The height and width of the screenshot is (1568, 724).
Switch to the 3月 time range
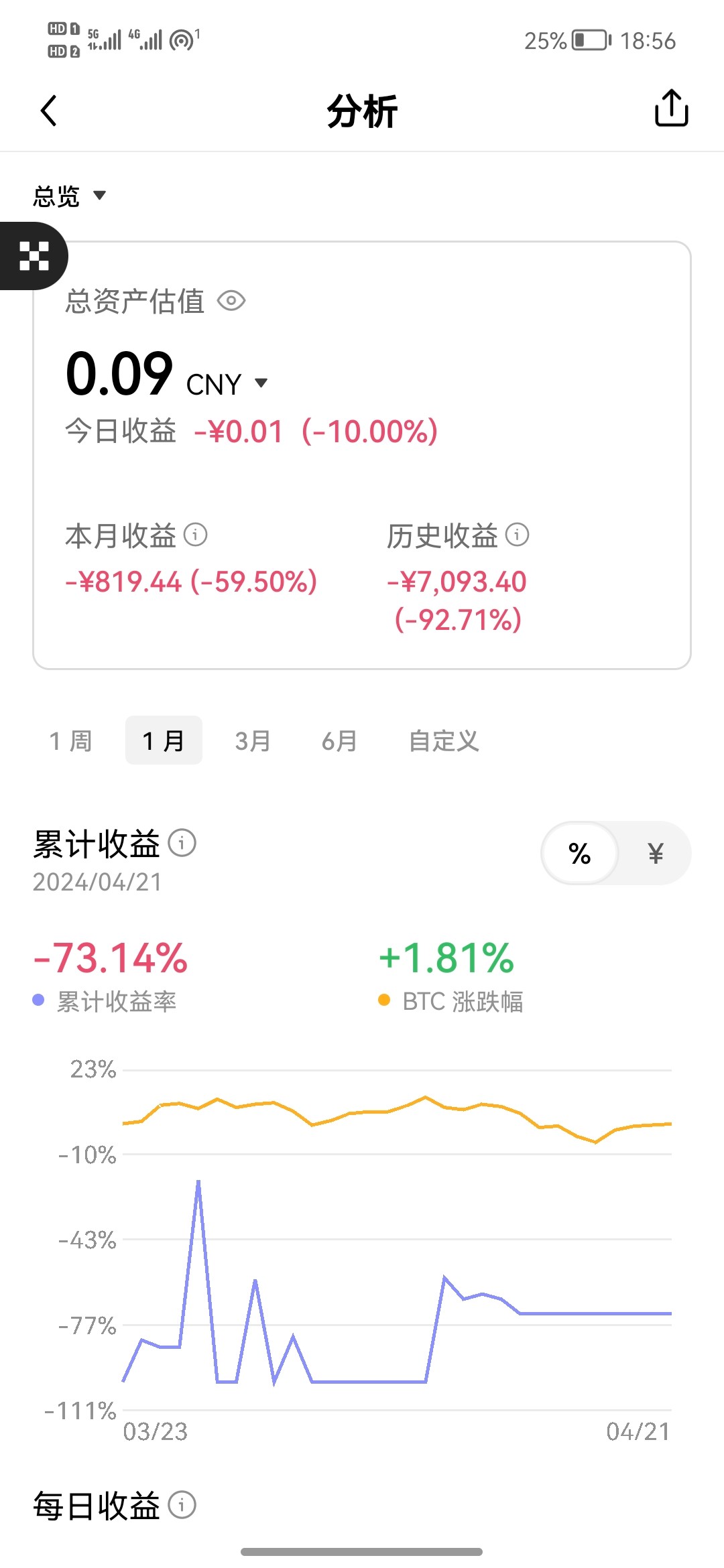tap(253, 740)
